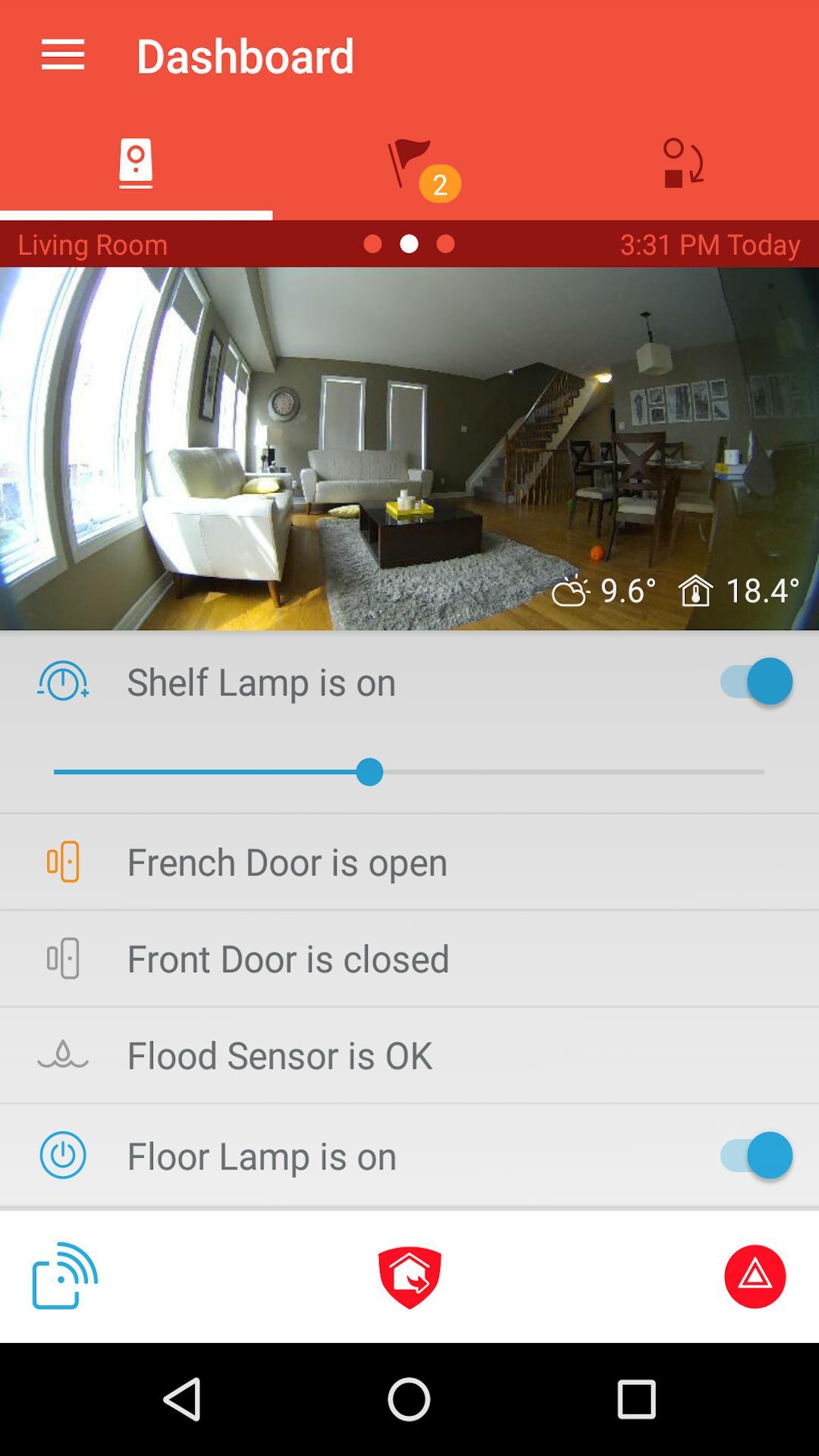Viewport: 819px width, 1456px height.
Task: Open French Door sensor details
Action: 409,862
